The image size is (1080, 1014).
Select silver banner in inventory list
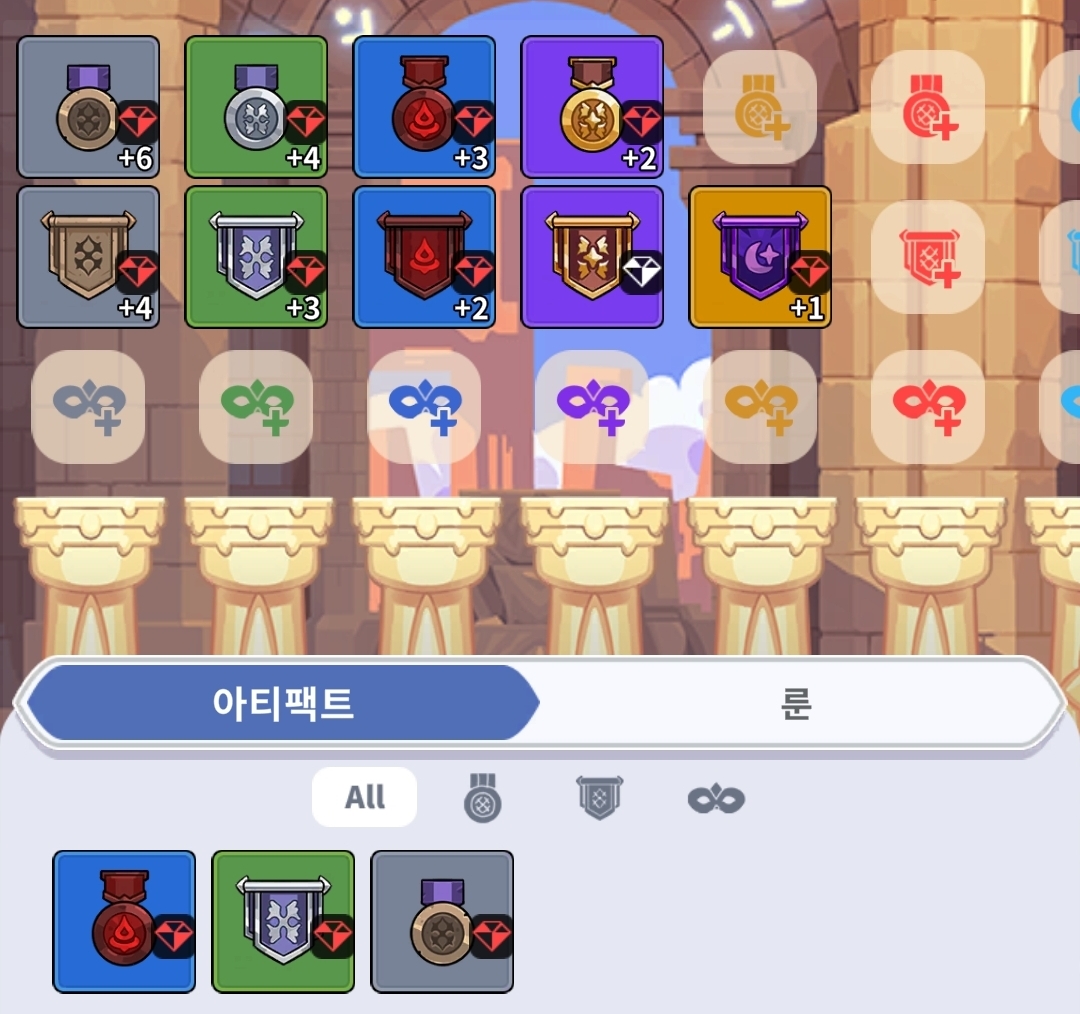[x=283, y=921]
